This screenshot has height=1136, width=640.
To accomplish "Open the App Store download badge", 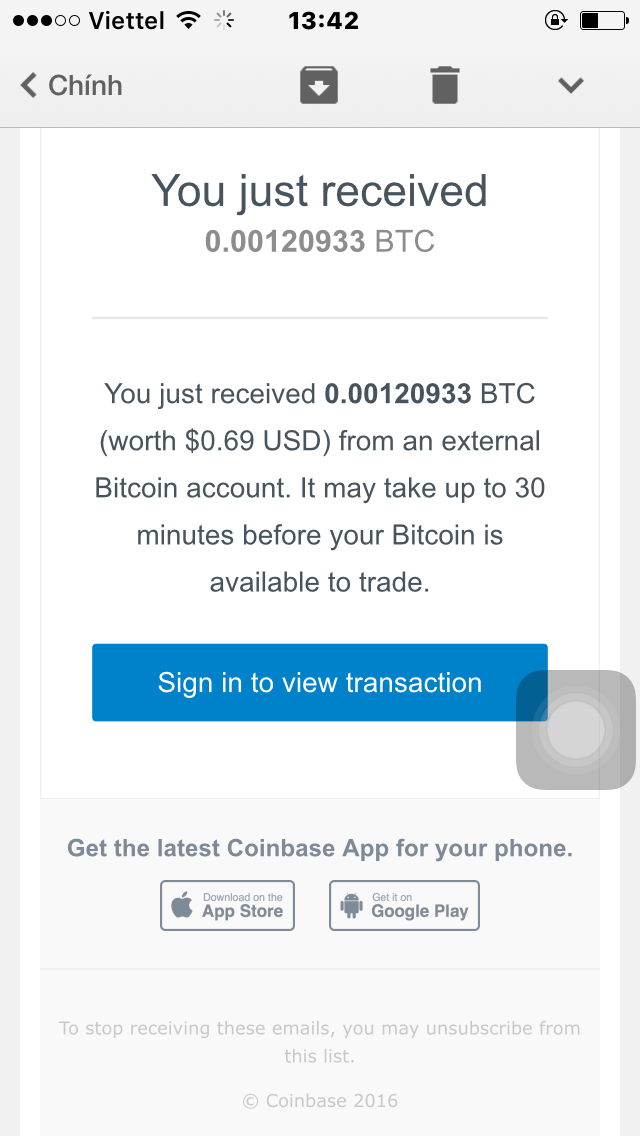I will [x=227, y=905].
